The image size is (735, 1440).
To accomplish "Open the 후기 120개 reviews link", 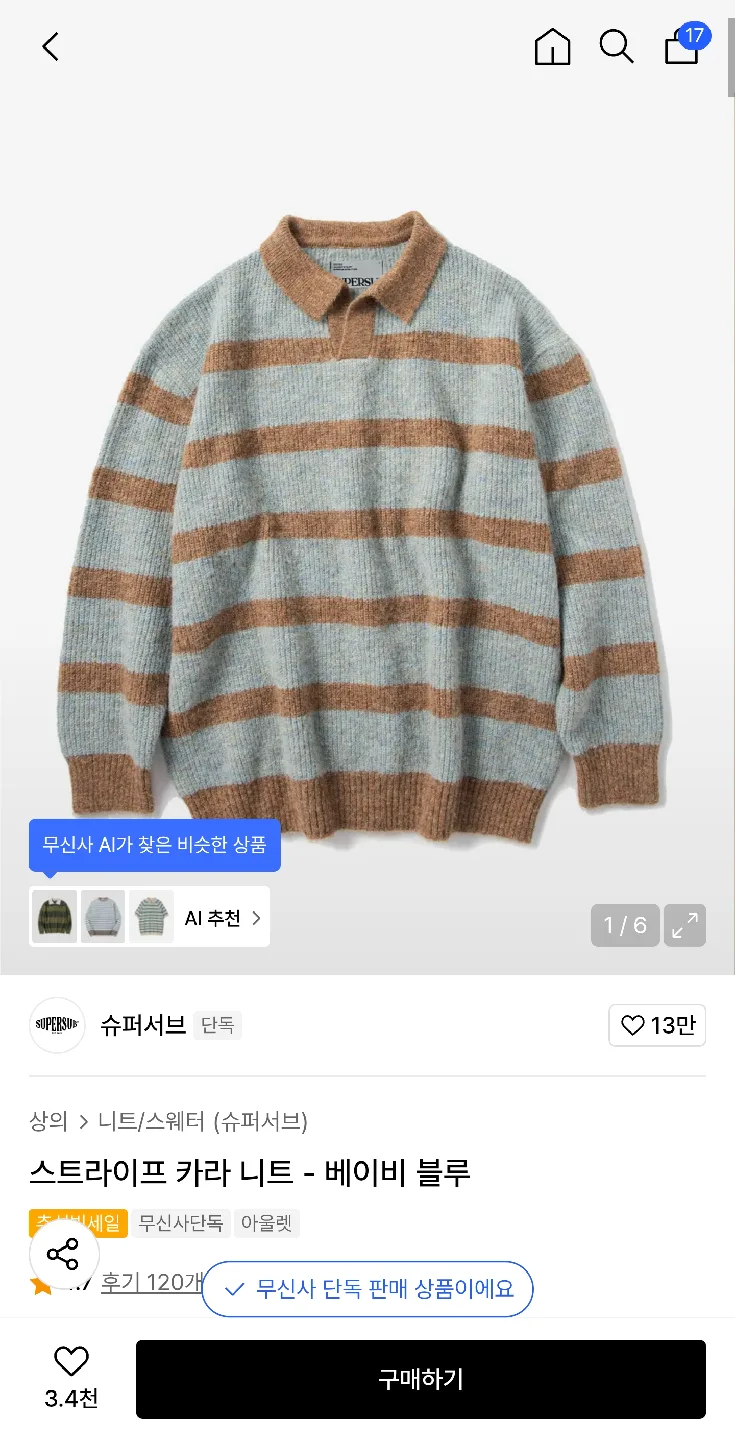I will click(150, 1282).
